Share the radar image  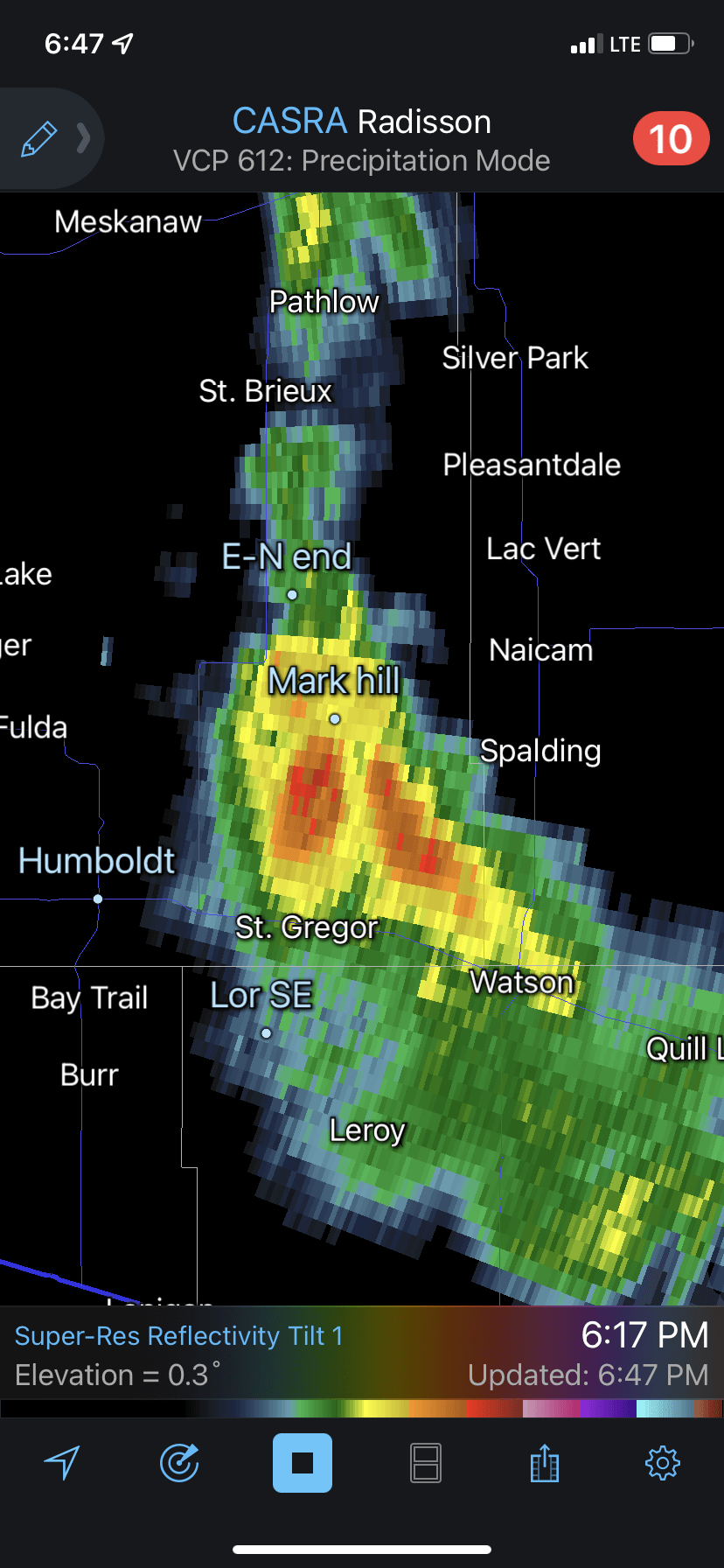click(x=544, y=1462)
